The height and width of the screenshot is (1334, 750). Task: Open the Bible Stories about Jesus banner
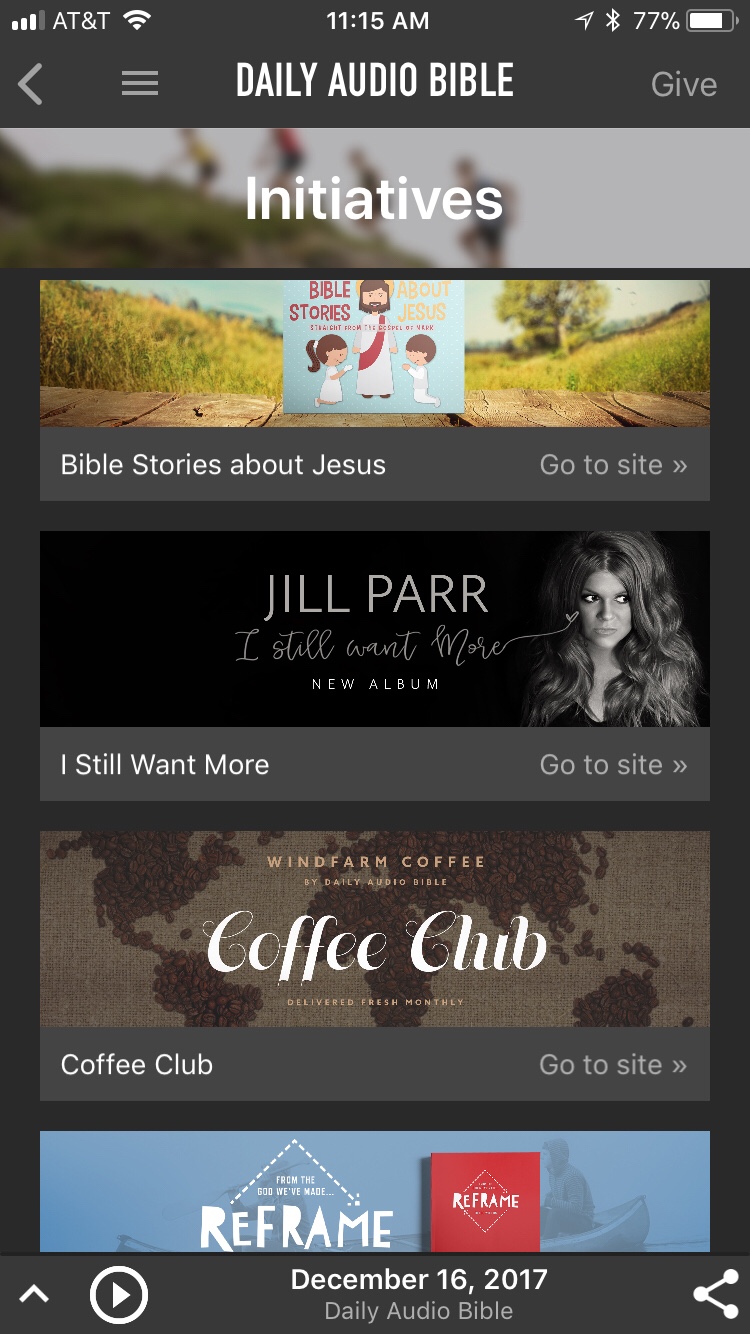click(375, 353)
